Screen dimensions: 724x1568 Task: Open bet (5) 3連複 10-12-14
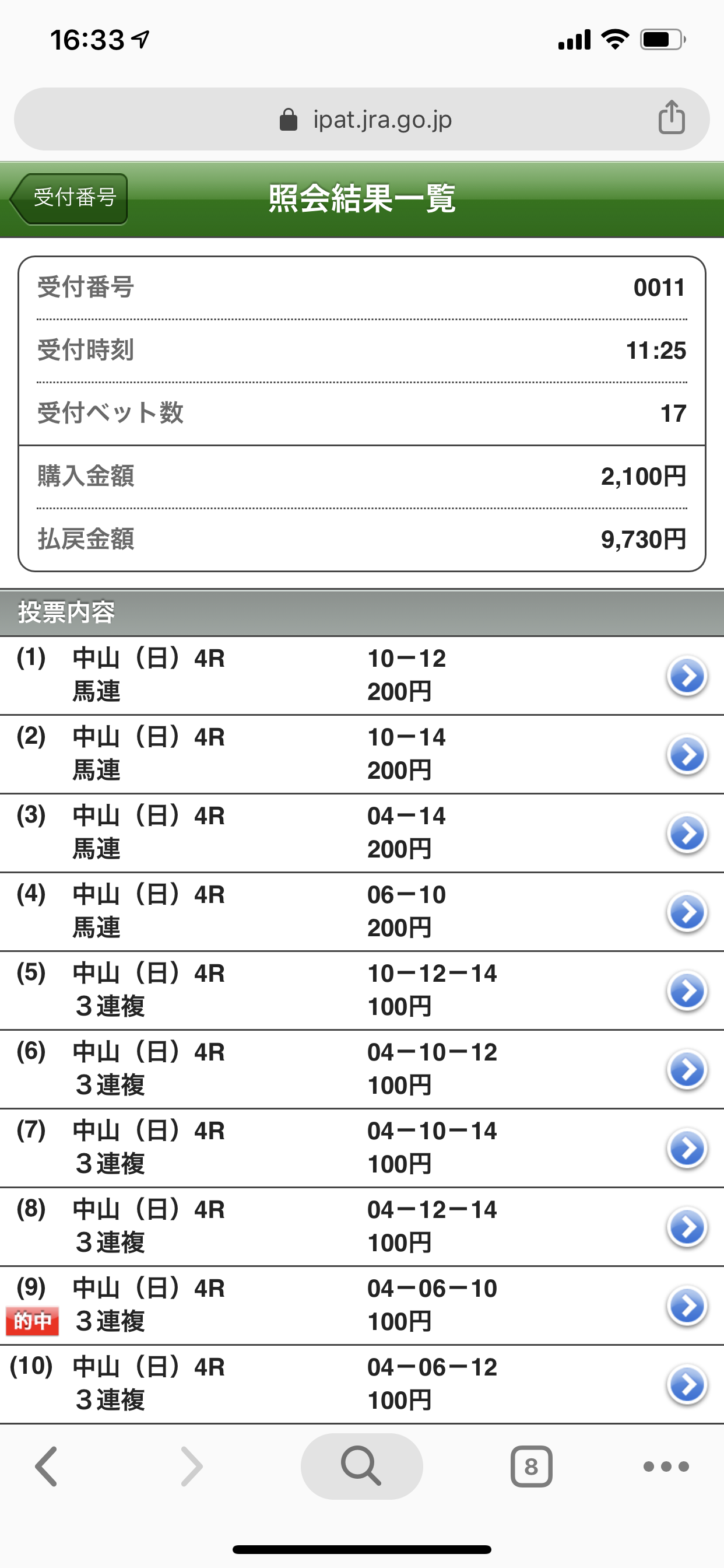pyautogui.click(x=361, y=991)
